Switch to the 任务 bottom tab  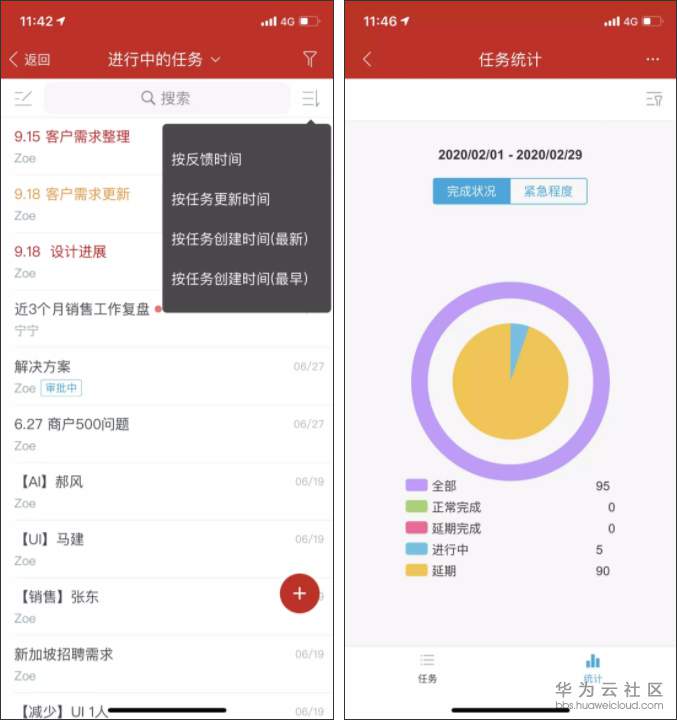click(427, 668)
